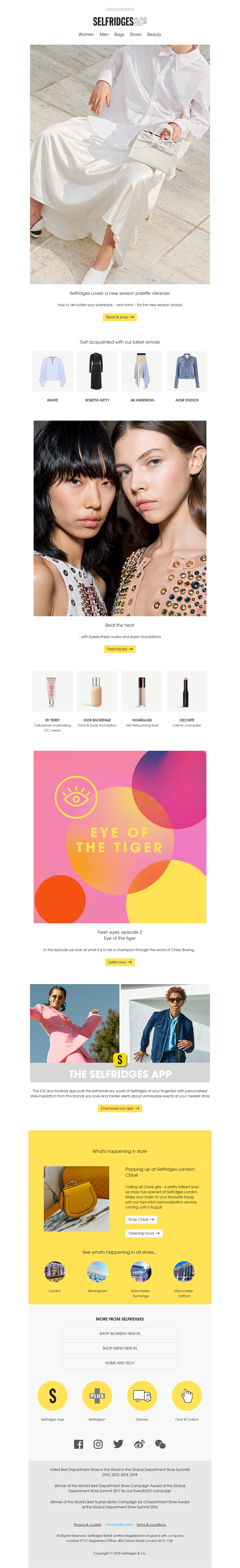Screen dimensions: 240x1568
Task: Open the Selfridges Twitter profile
Action: tap(118, 1444)
